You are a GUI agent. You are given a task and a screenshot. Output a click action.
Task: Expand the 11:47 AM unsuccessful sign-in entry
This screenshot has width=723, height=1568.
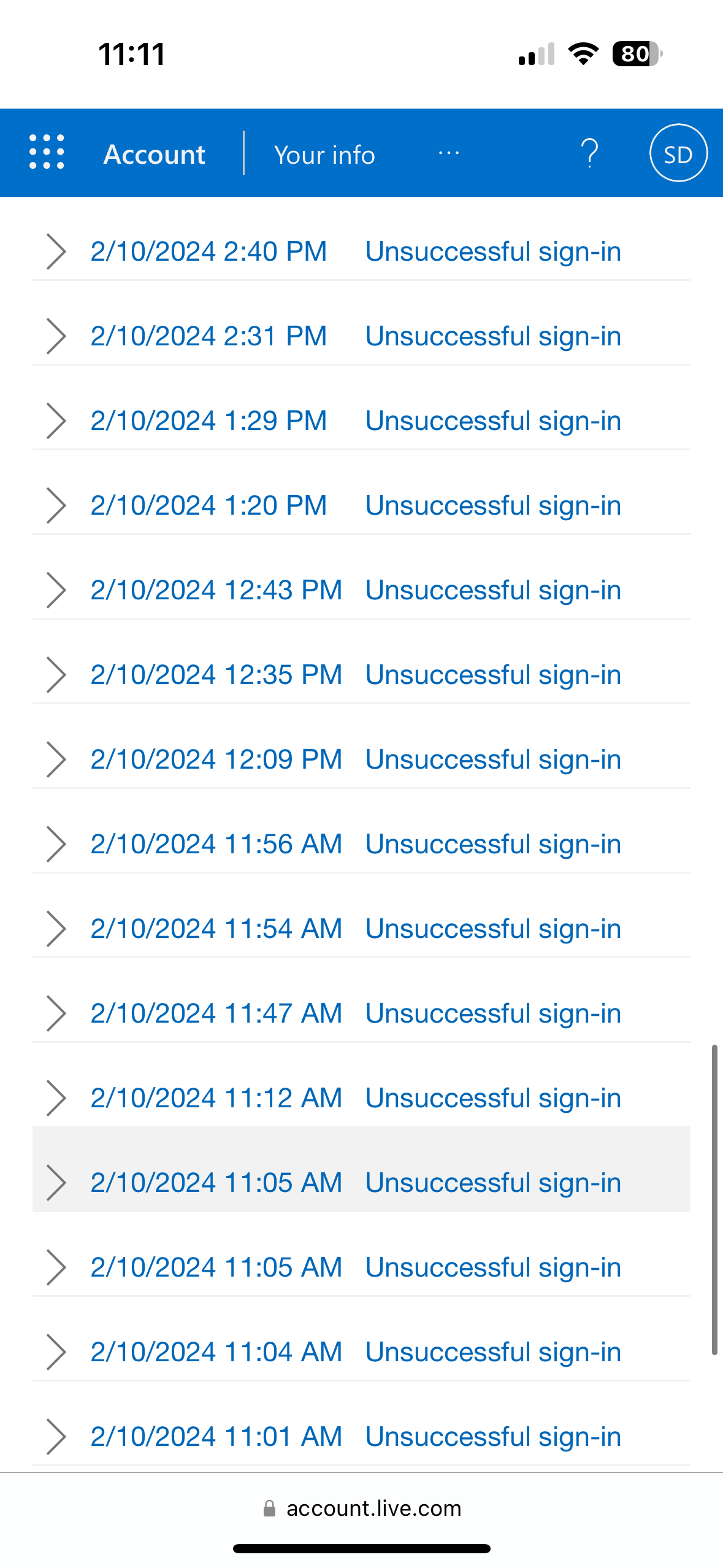click(361, 1013)
